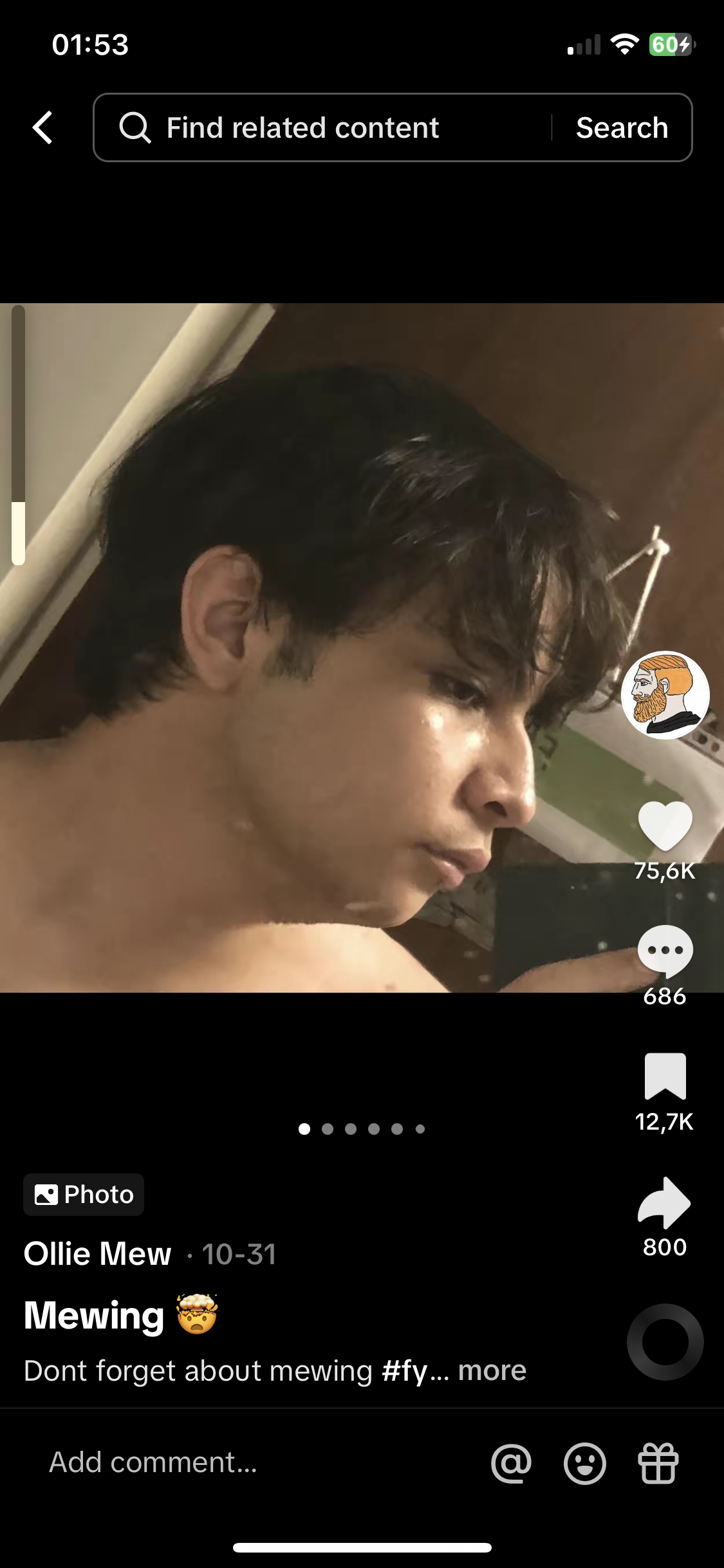Mention someone with the @ icon
The height and width of the screenshot is (1568, 724).
click(x=512, y=1463)
